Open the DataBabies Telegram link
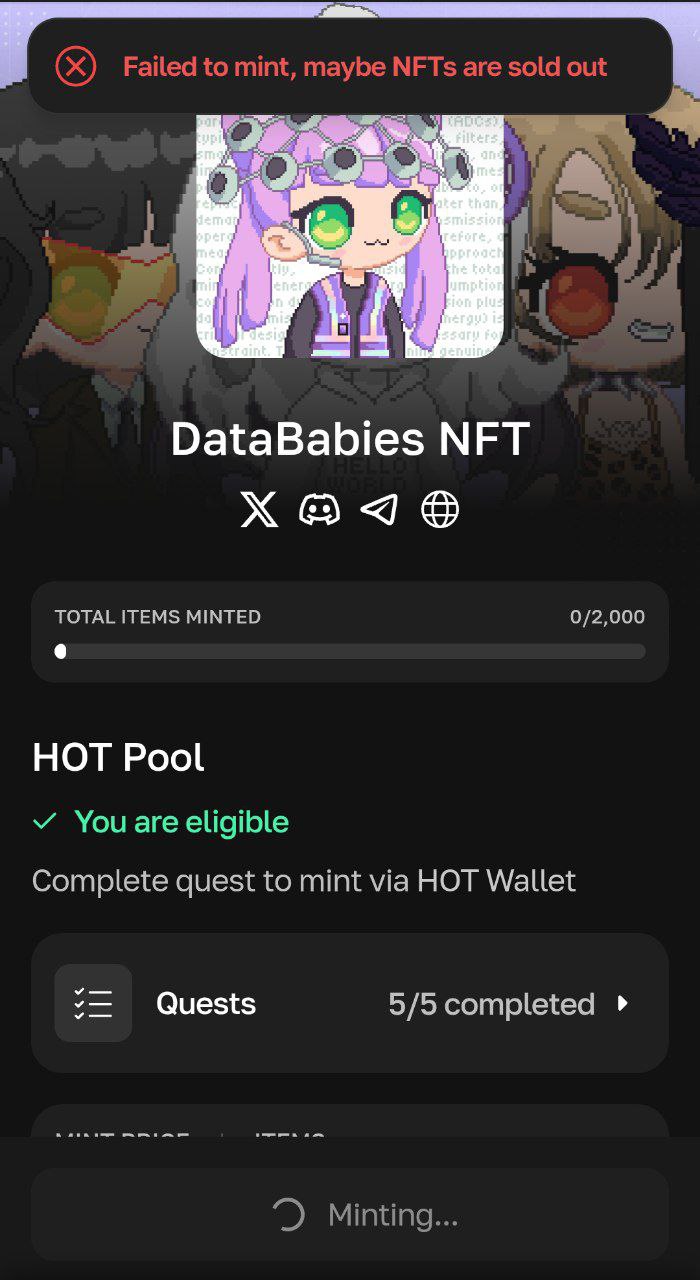 (x=379, y=510)
